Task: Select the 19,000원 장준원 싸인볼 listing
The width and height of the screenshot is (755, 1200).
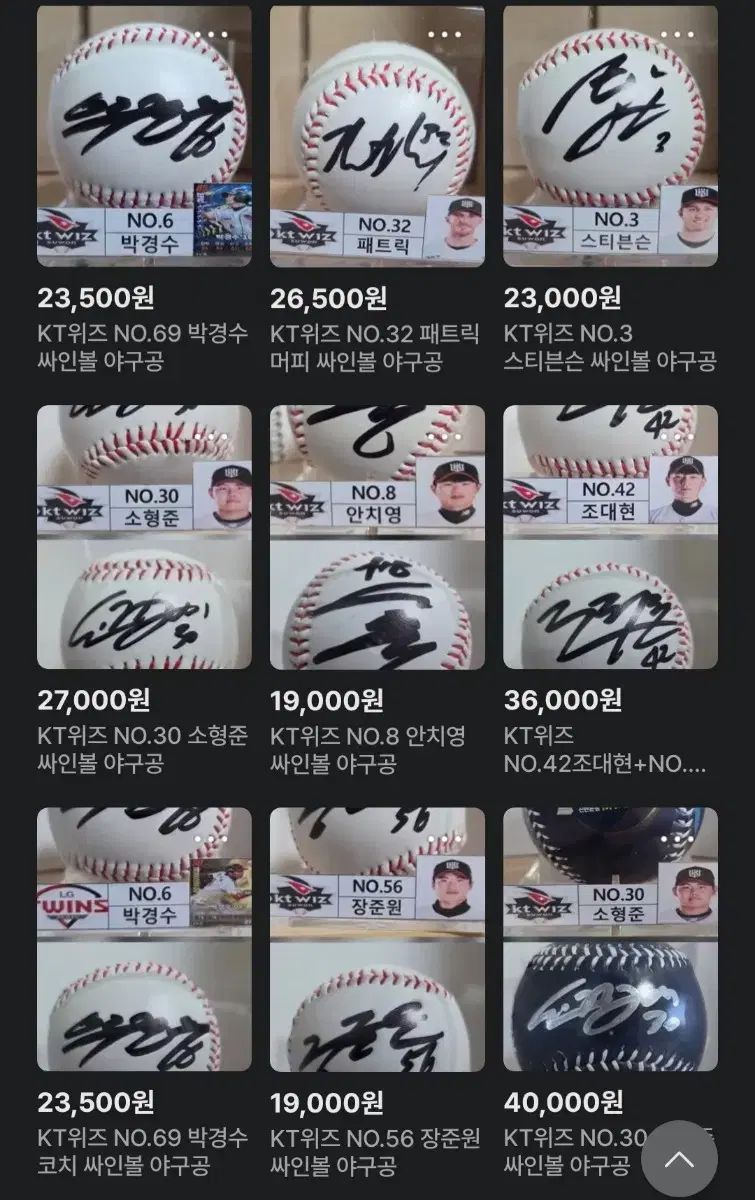Action: 377,939
